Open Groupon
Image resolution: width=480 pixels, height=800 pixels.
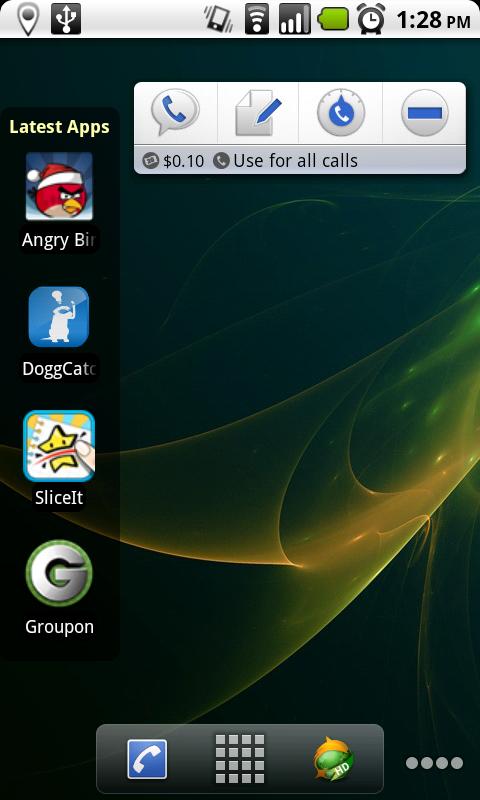59,588
